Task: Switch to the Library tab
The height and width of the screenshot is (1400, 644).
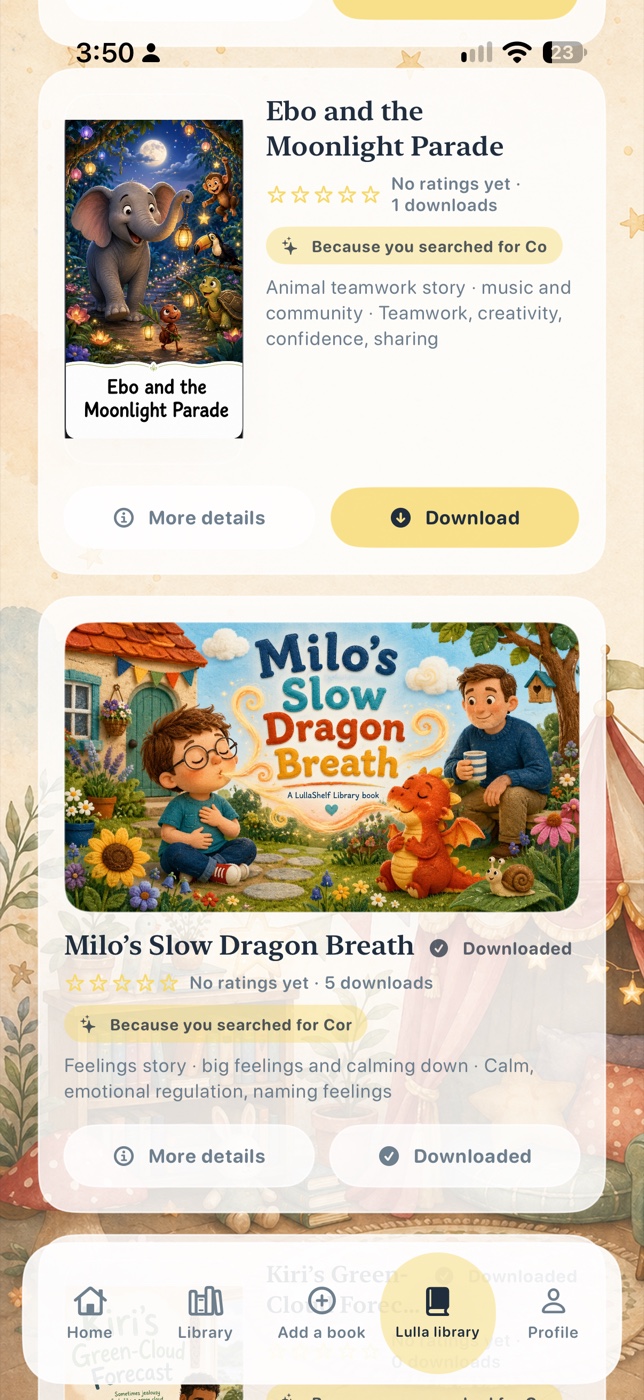Action: point(205,1313)
